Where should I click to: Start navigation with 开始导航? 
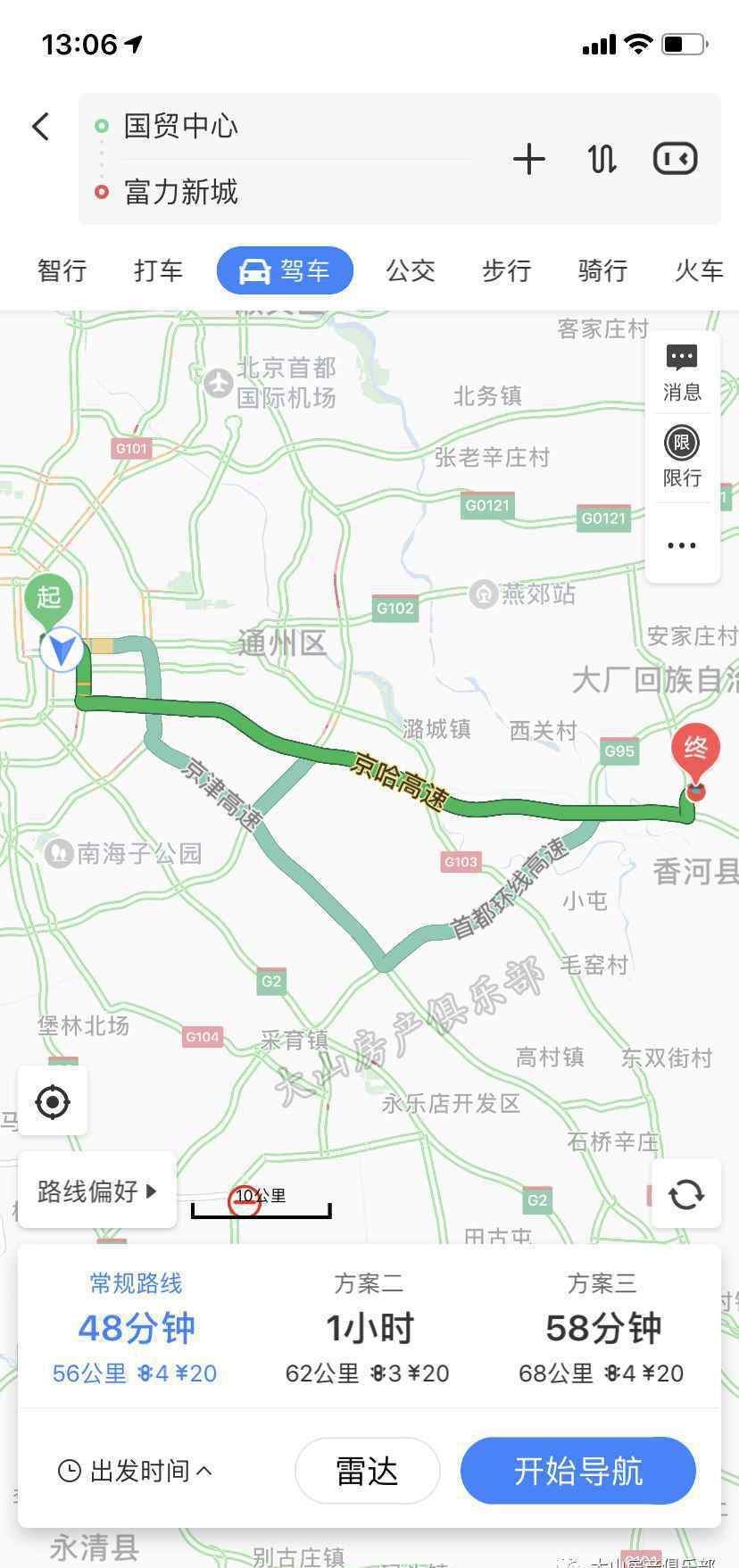click(x=577, y=1471)
